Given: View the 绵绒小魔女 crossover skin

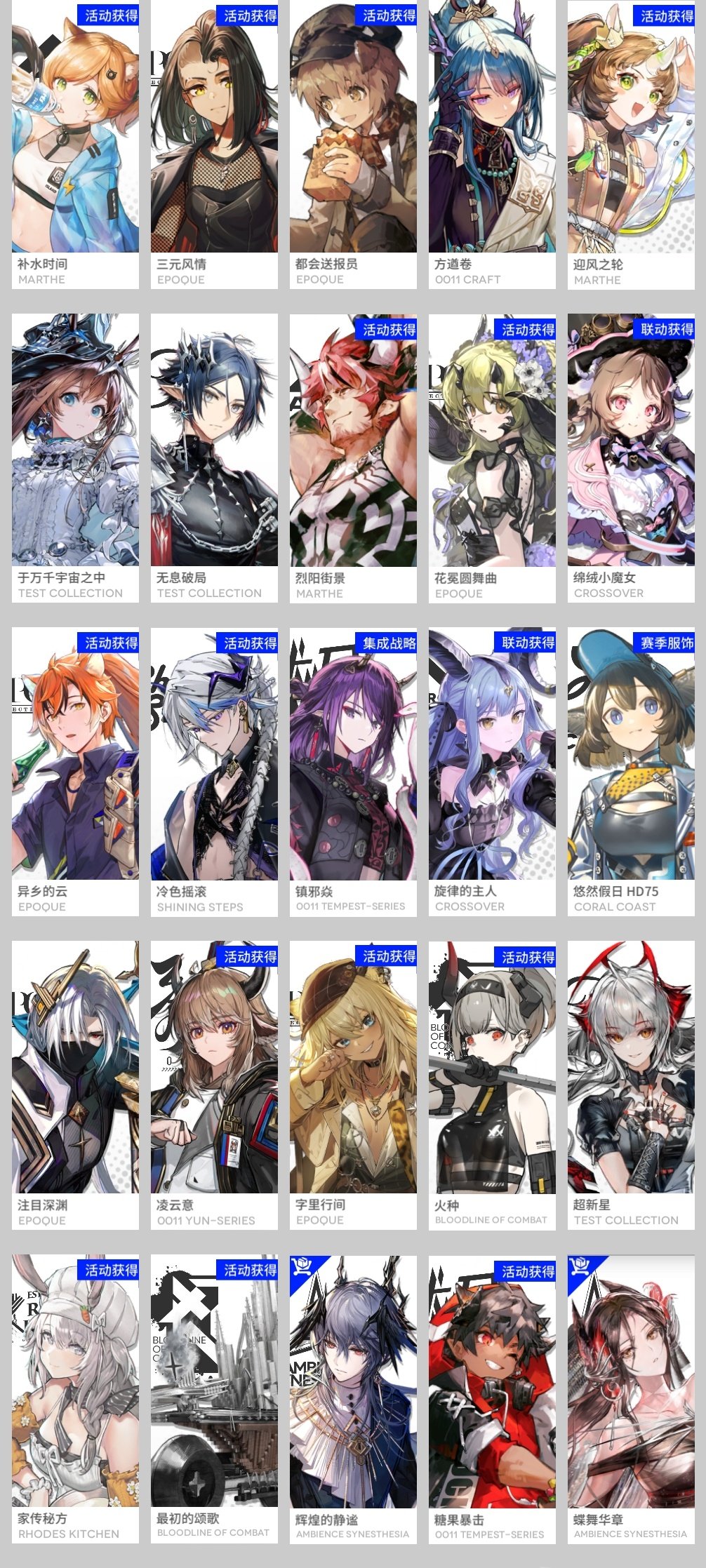Looking at the screenshot, I should [631, 457].
